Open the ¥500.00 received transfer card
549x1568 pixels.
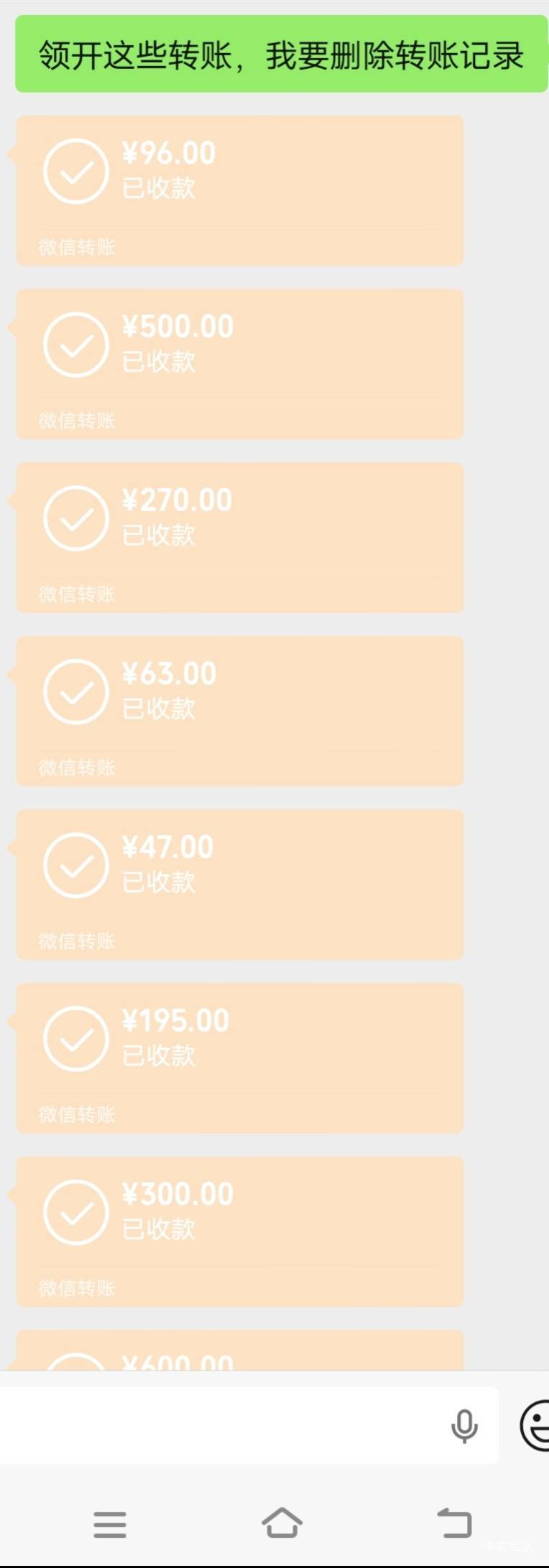(x=239, y=364)
